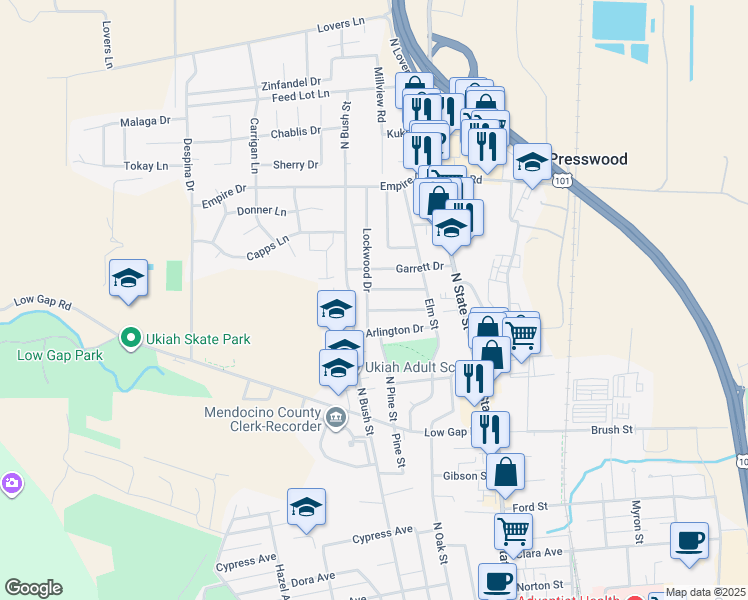Tap the coffee marker near Norton St

click(497, 582)
